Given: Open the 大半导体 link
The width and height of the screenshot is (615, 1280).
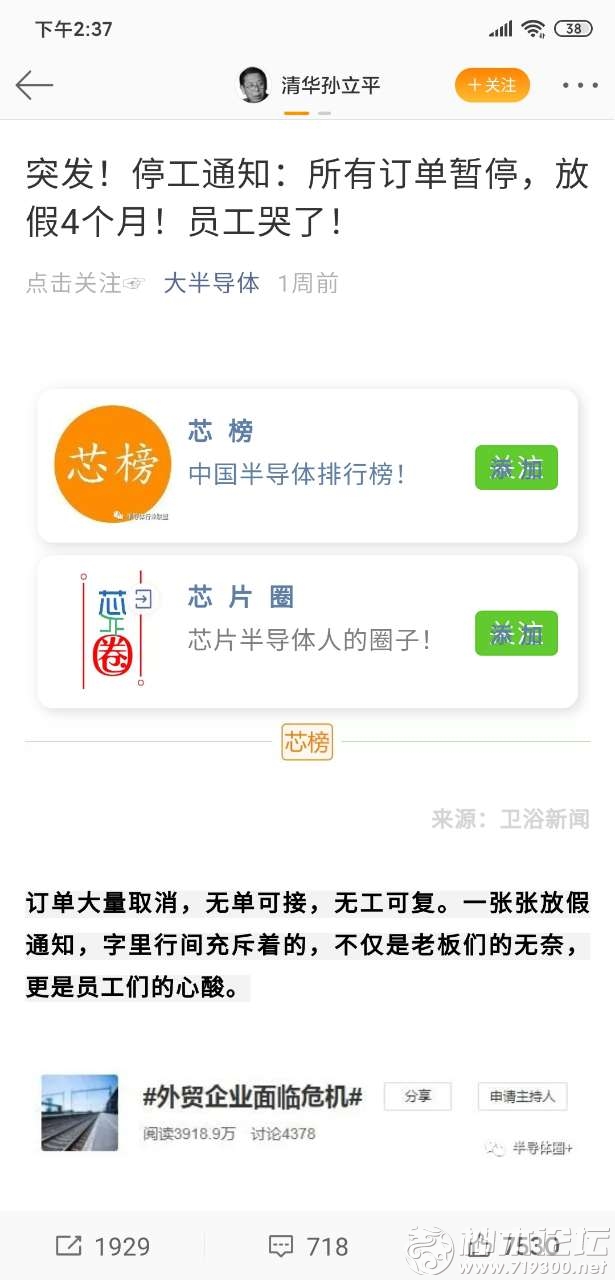Looking at the screenshot, I should coord(211,283).
